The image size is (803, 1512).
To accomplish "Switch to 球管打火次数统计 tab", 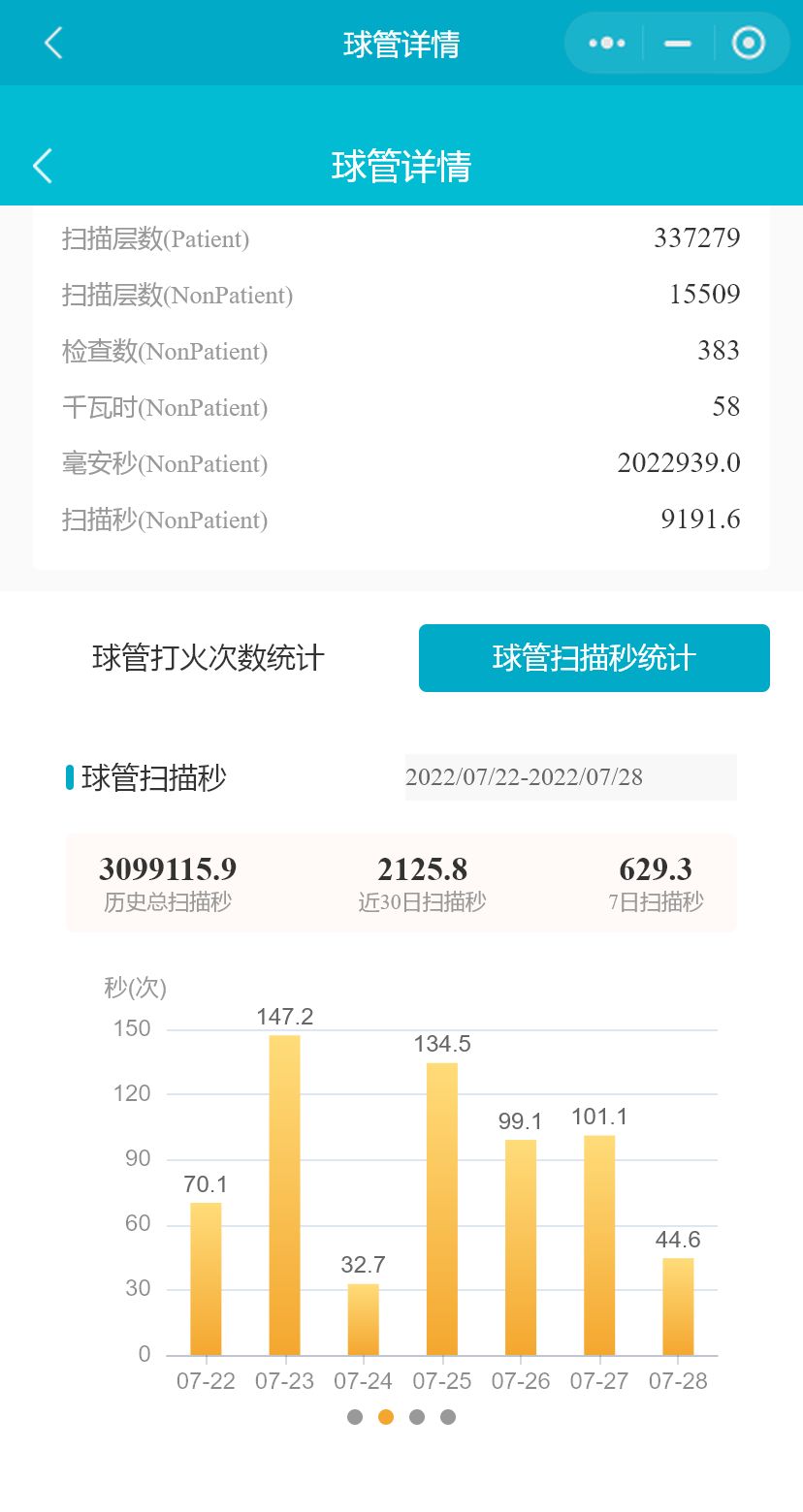I will coord(209,658).
